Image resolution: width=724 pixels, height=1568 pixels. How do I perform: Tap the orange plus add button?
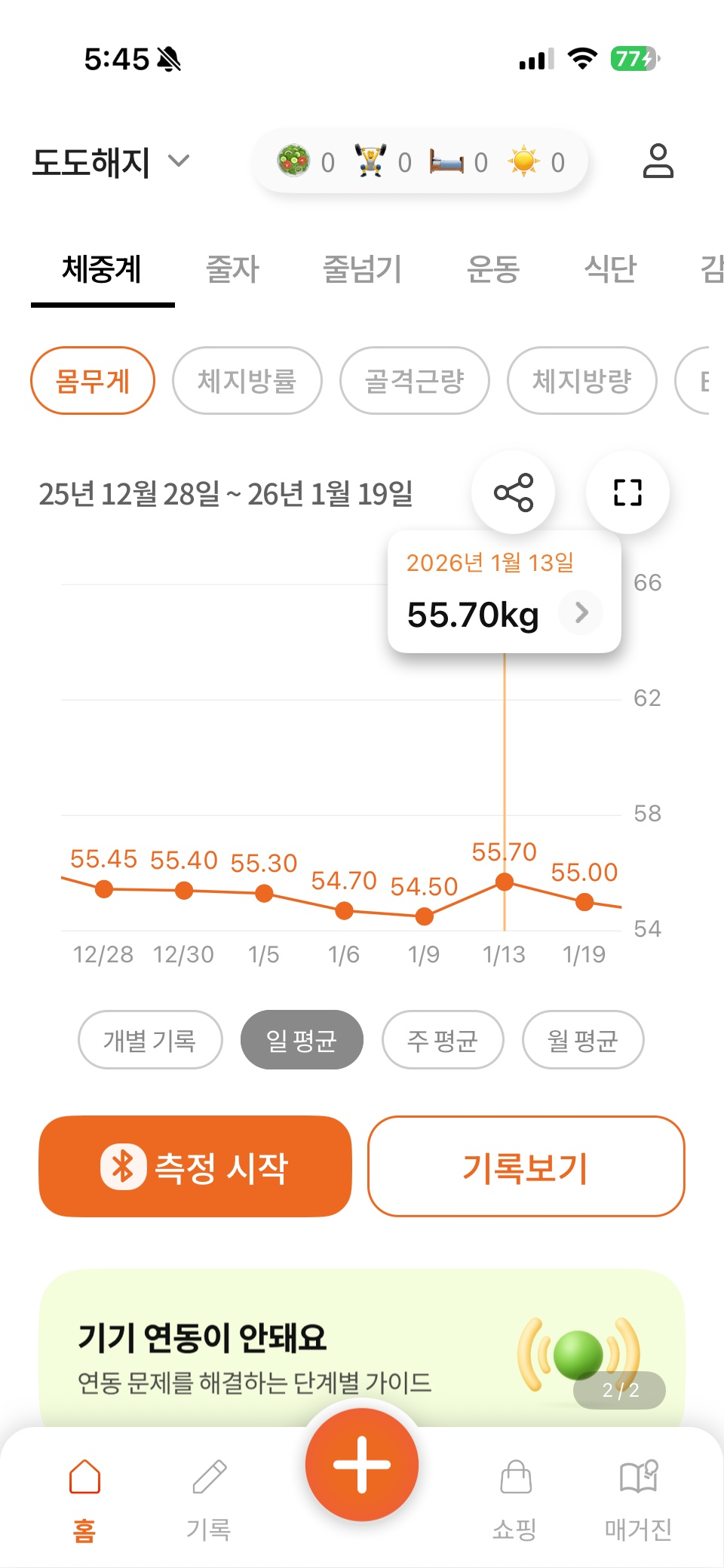(362, 1464)
